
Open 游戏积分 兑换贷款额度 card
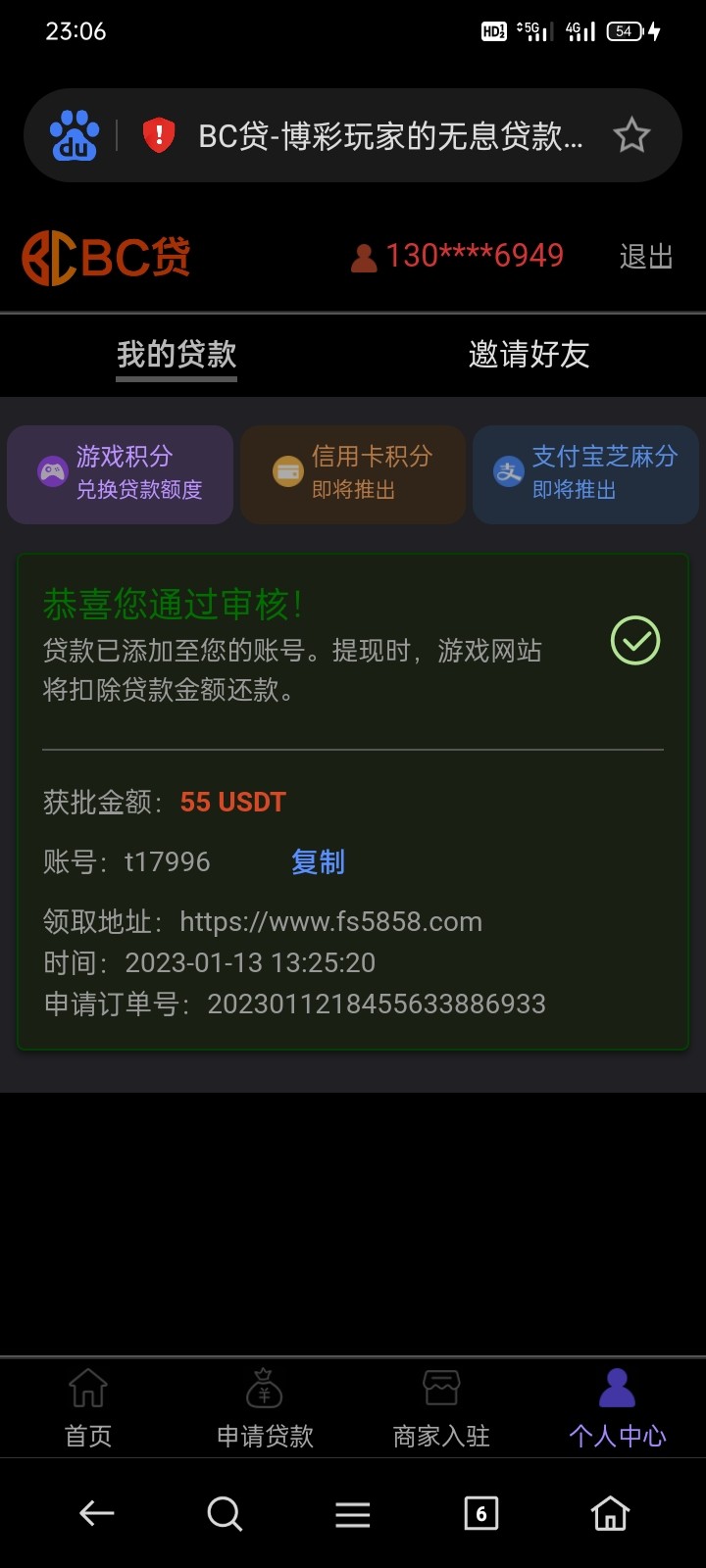(120, 473)
